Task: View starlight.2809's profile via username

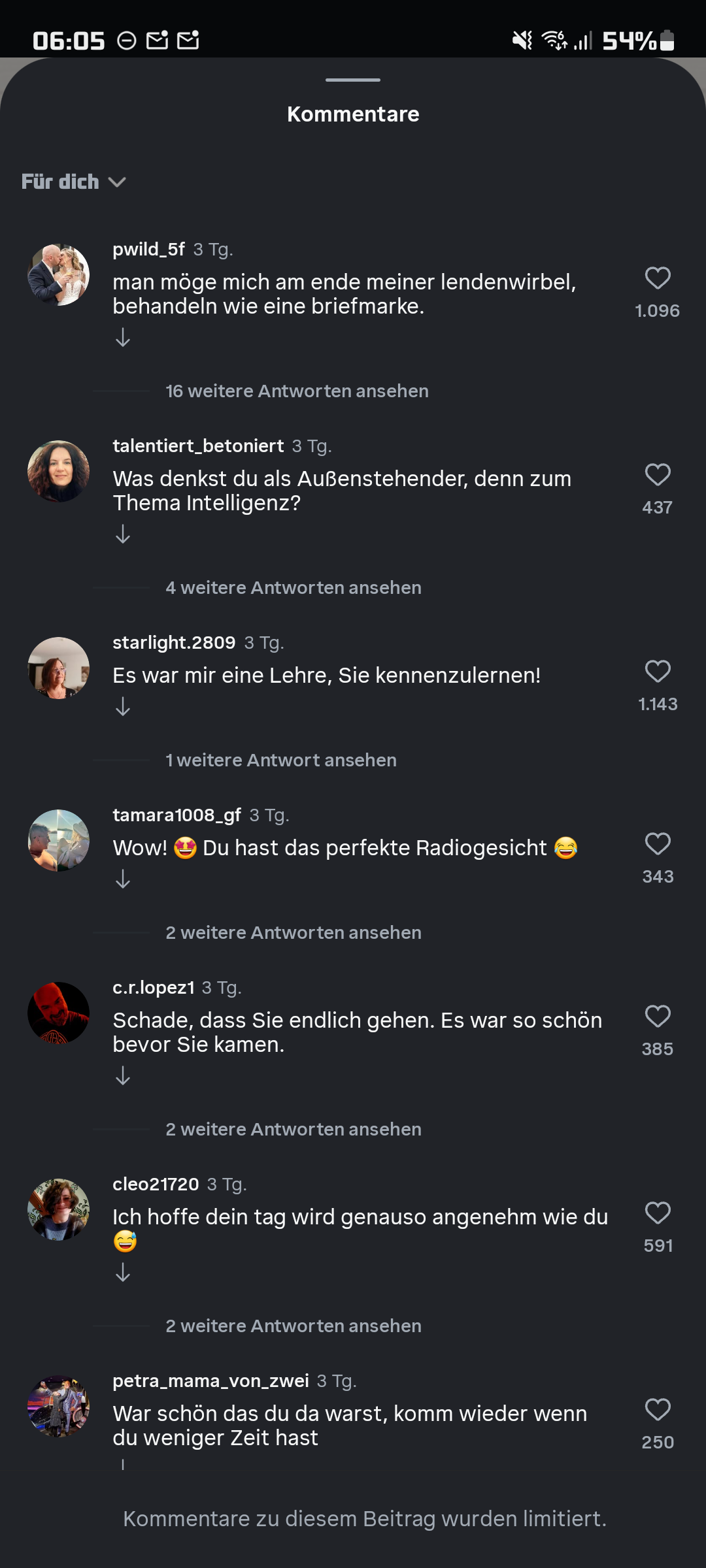Action: pos(174,643)
